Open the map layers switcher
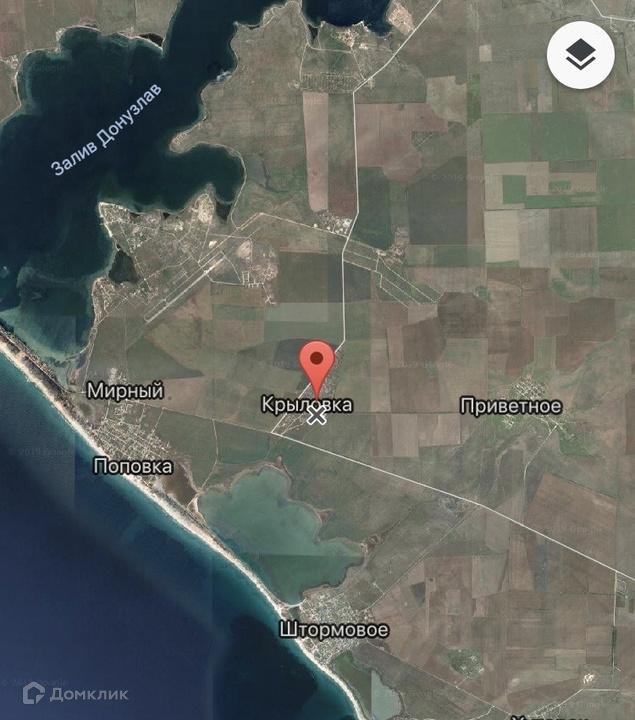Viewport: 635px width, 720px height. [580, 55]
